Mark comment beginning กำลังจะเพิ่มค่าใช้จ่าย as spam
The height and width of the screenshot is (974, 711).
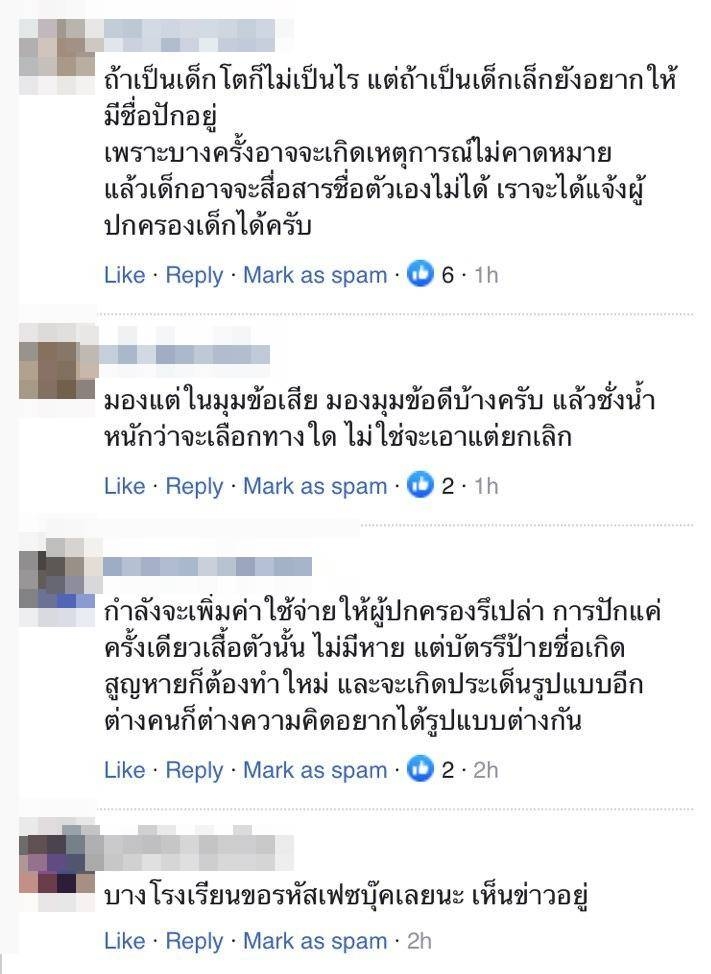(315, 770)
